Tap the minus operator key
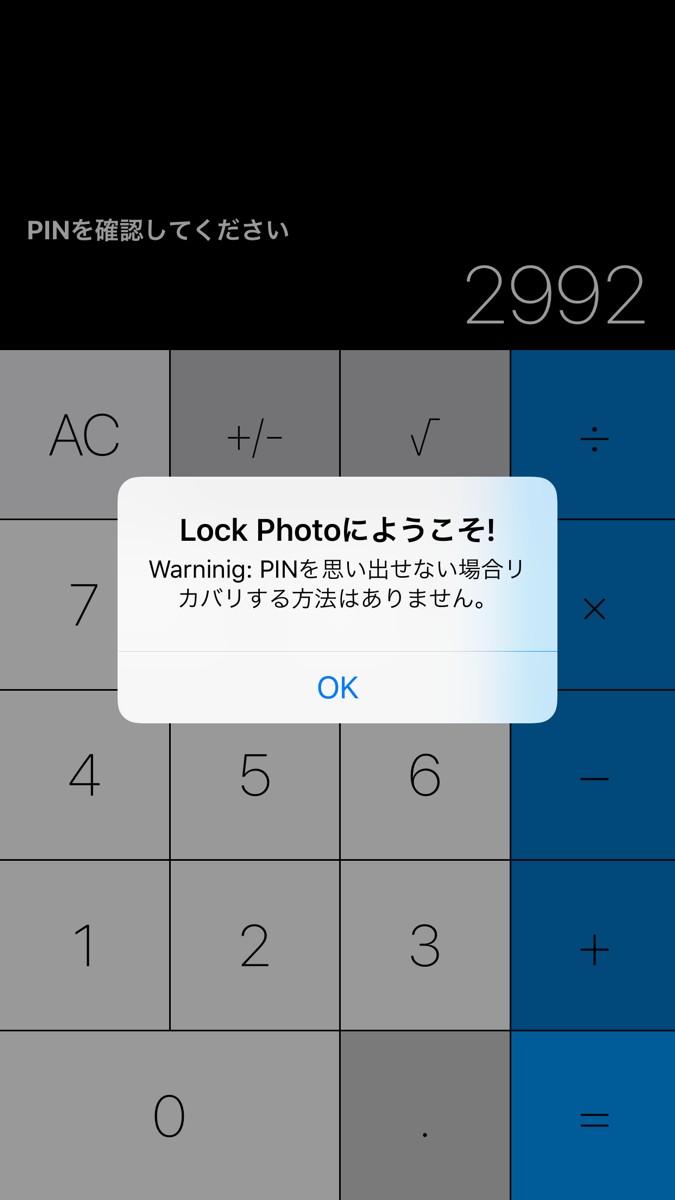The image size is (675, 1200). click(594, 776)
